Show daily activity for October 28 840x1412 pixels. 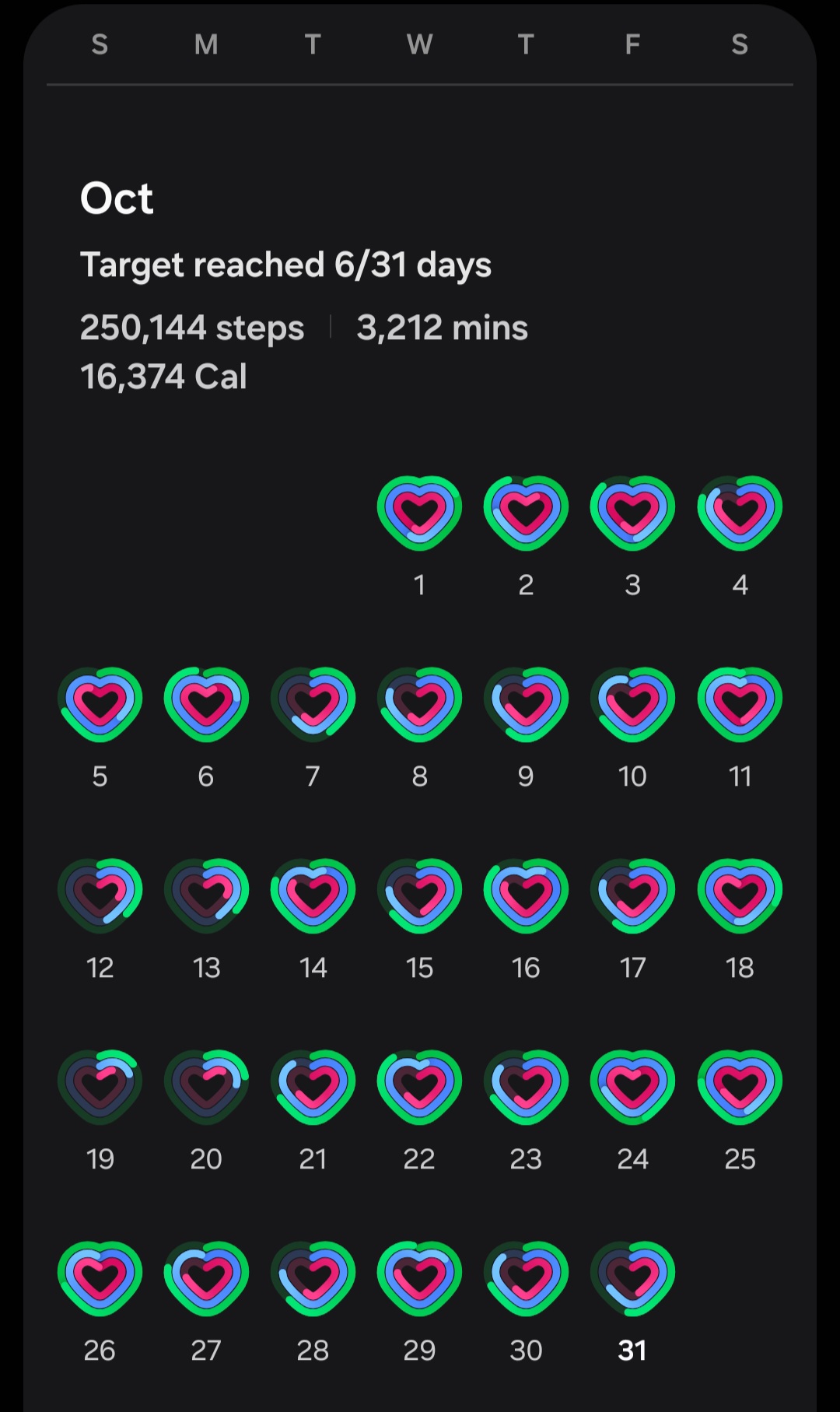313,1278
